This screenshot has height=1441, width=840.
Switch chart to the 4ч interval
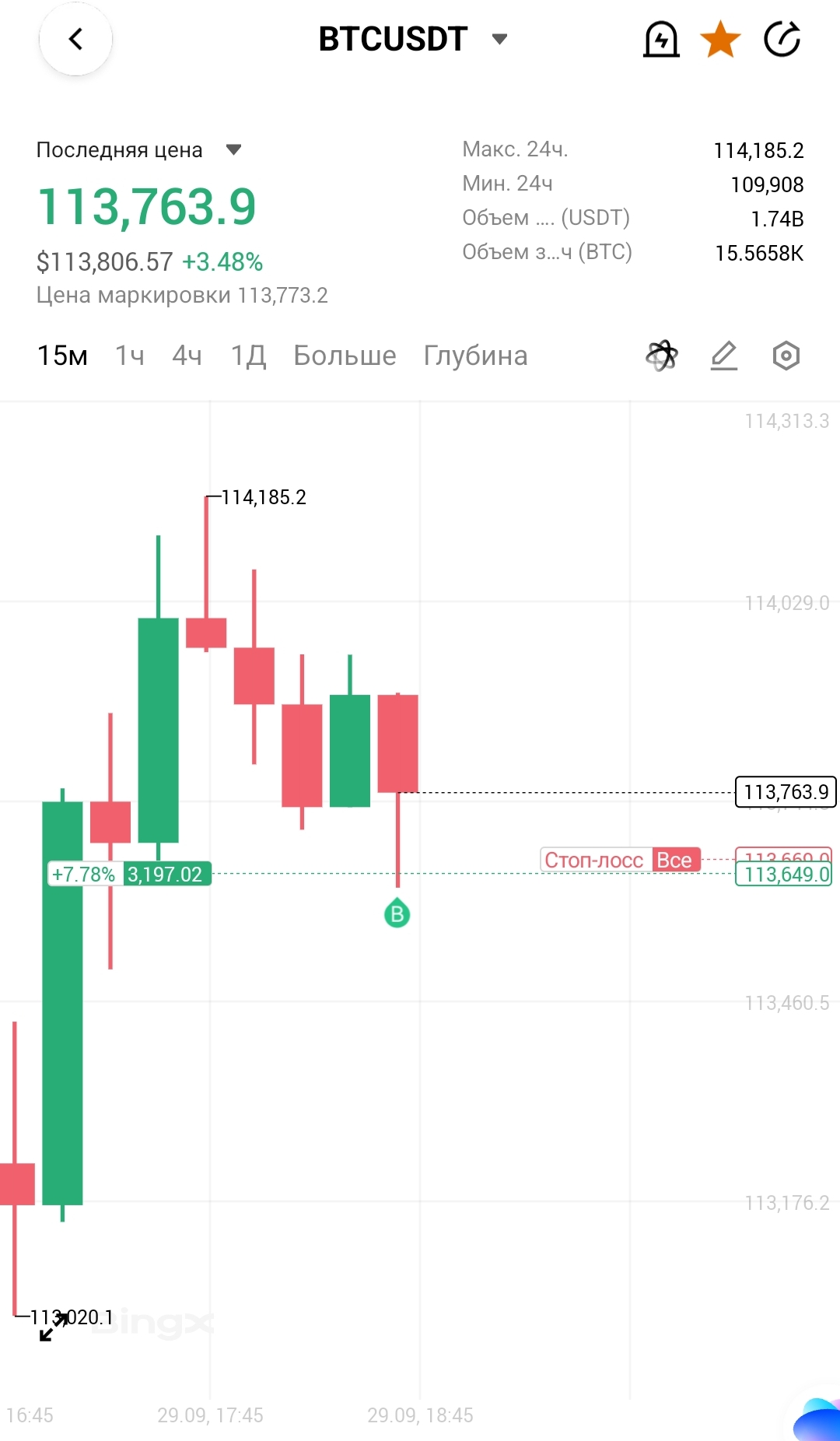click(x=187, y=356)
